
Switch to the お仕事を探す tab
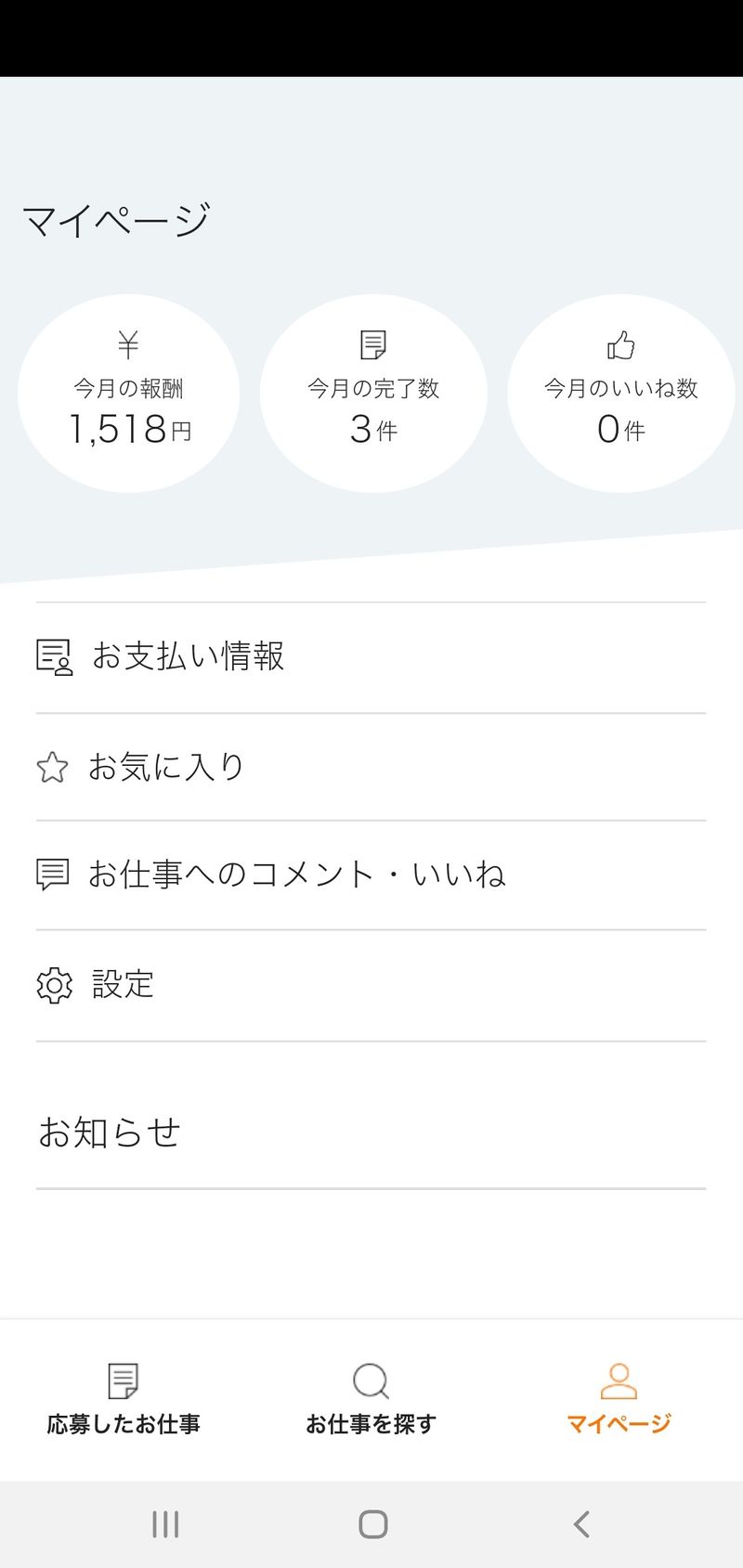[x=371, y=1399]
